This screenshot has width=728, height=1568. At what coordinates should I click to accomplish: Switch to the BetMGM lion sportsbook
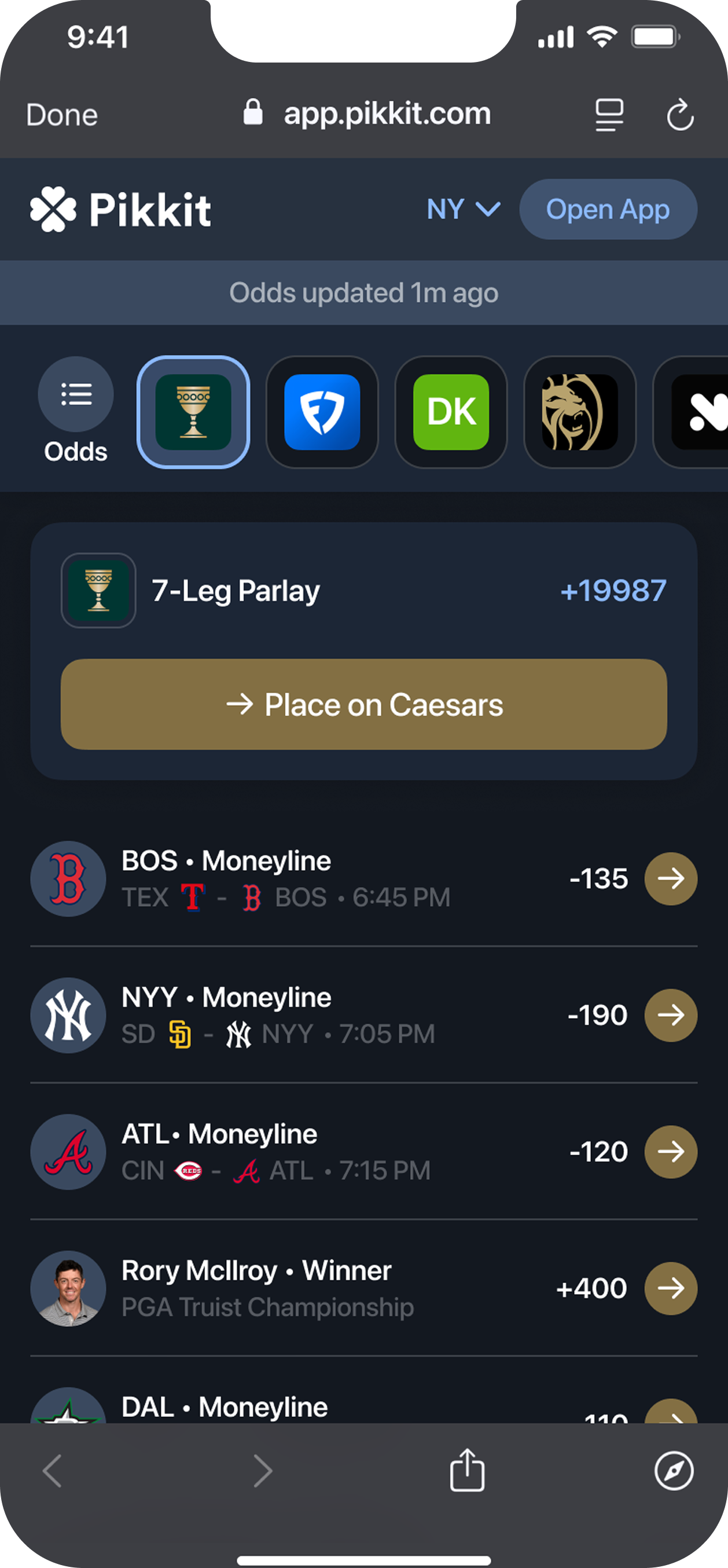click(580, 412)
